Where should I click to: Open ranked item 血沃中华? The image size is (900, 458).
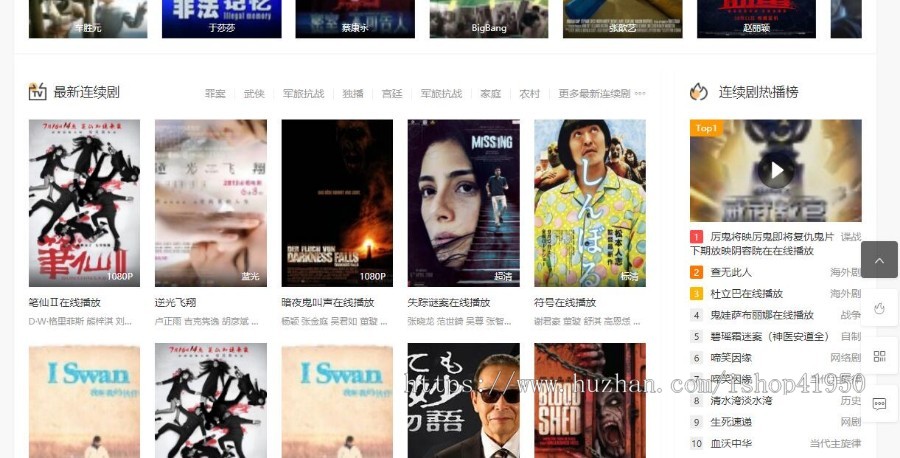click(731, 444)
